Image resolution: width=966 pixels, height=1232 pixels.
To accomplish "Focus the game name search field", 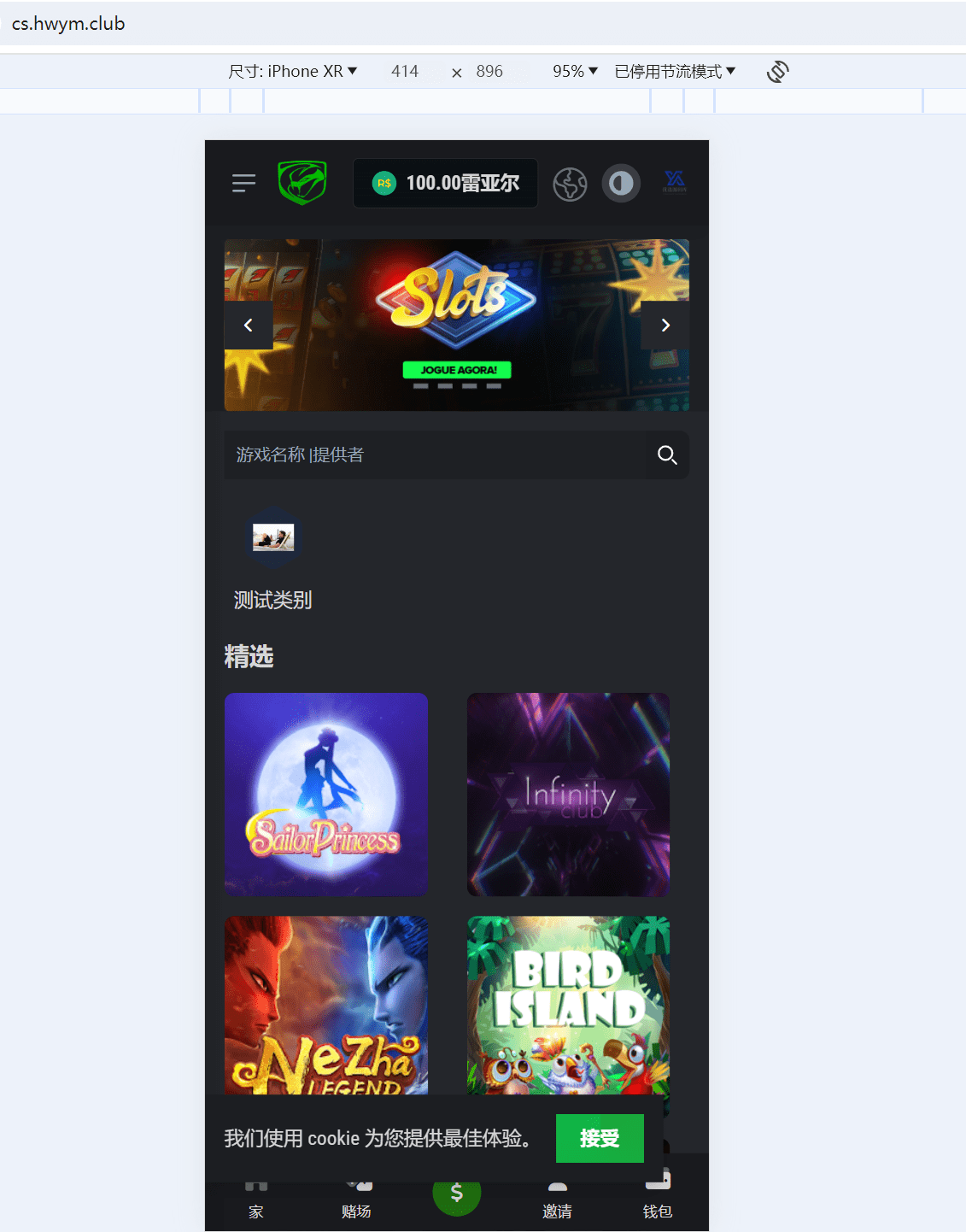I will pos(436,455).
